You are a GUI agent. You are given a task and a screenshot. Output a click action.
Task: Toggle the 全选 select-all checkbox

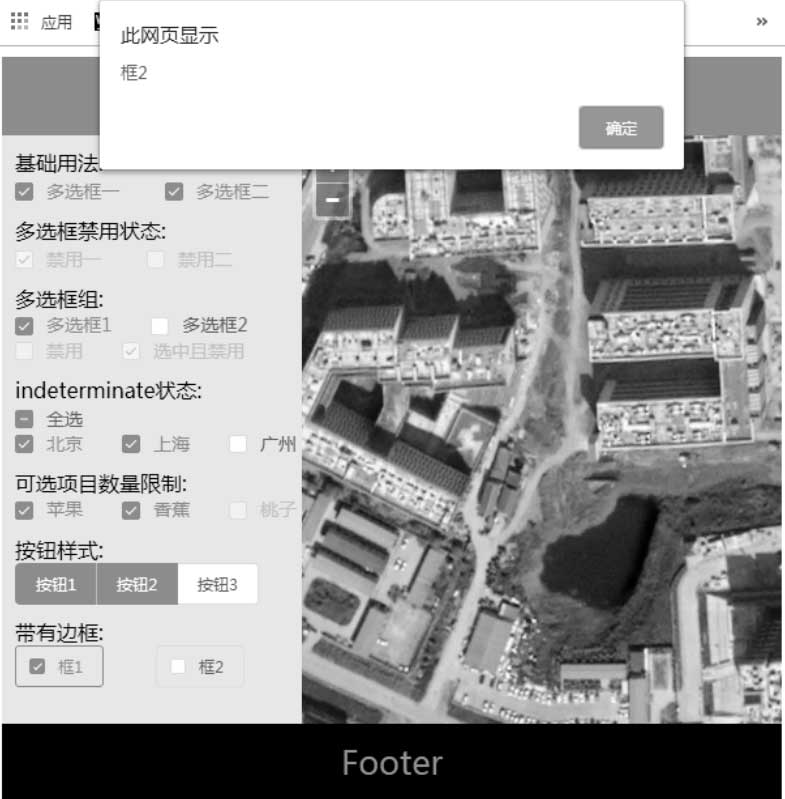point(25,420)
